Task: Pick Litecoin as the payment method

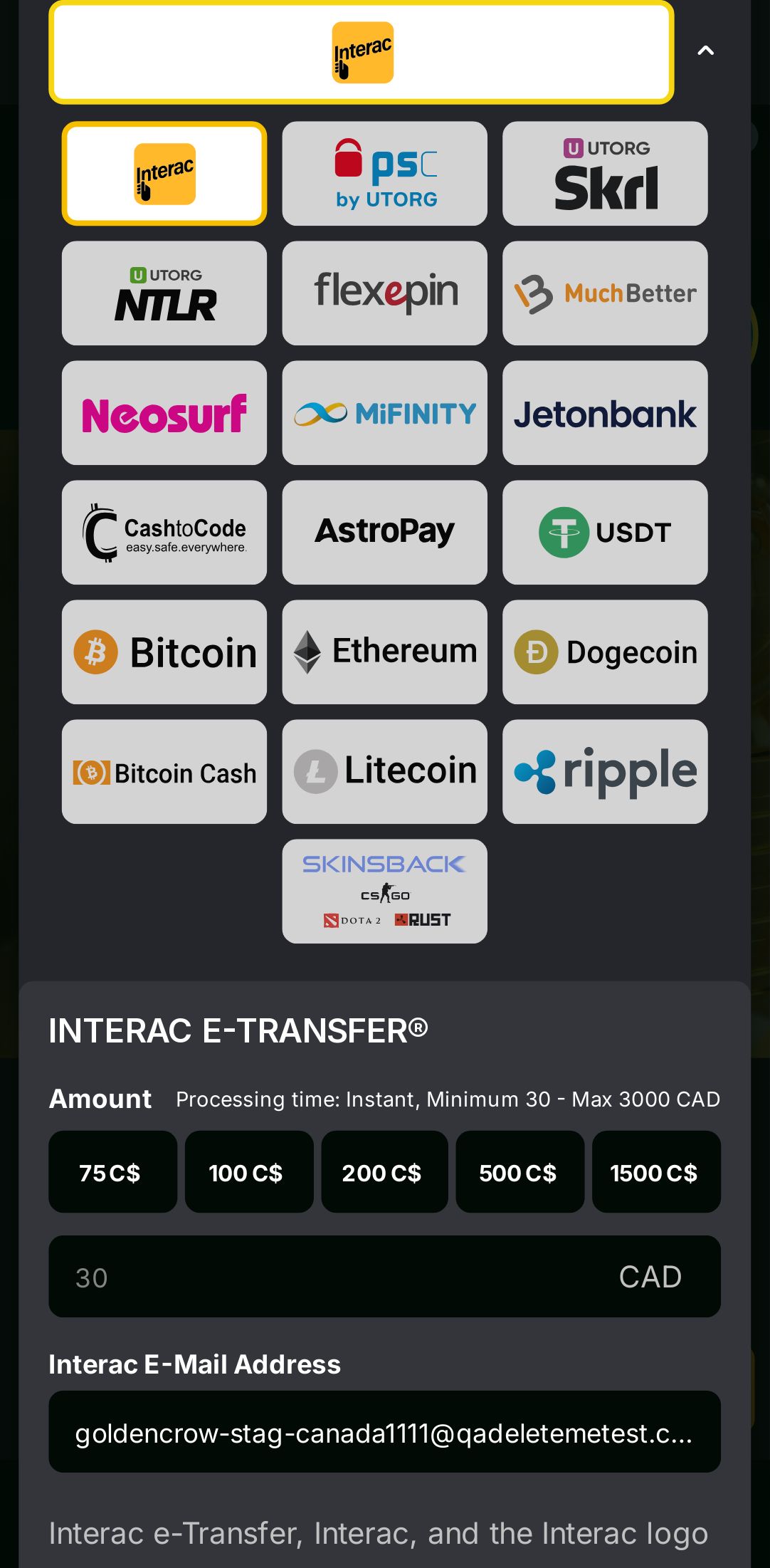Action: (384, 772)
